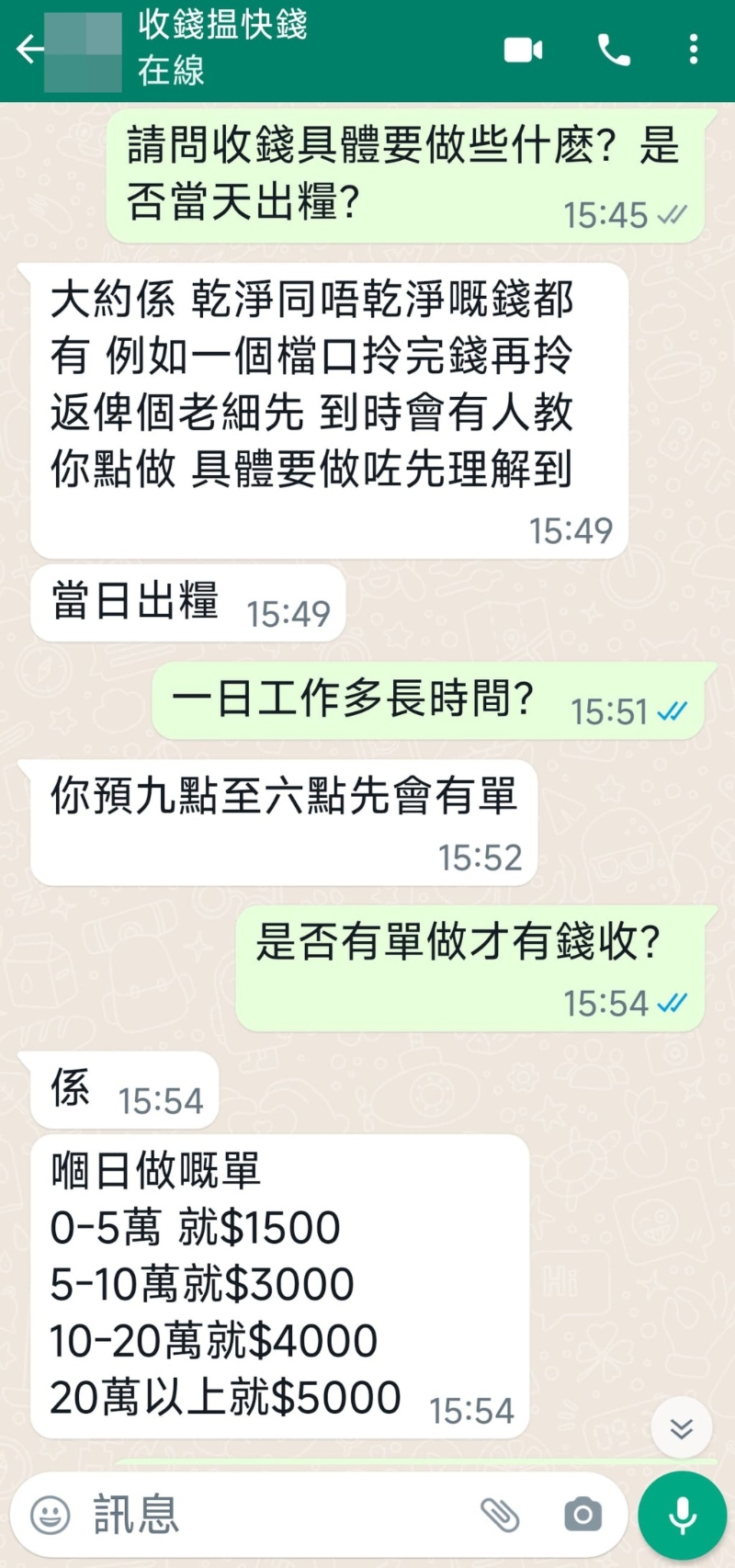The image size is (735, 1568).
Task: Select the payment rates message bubble
Action: [276, 1287]
